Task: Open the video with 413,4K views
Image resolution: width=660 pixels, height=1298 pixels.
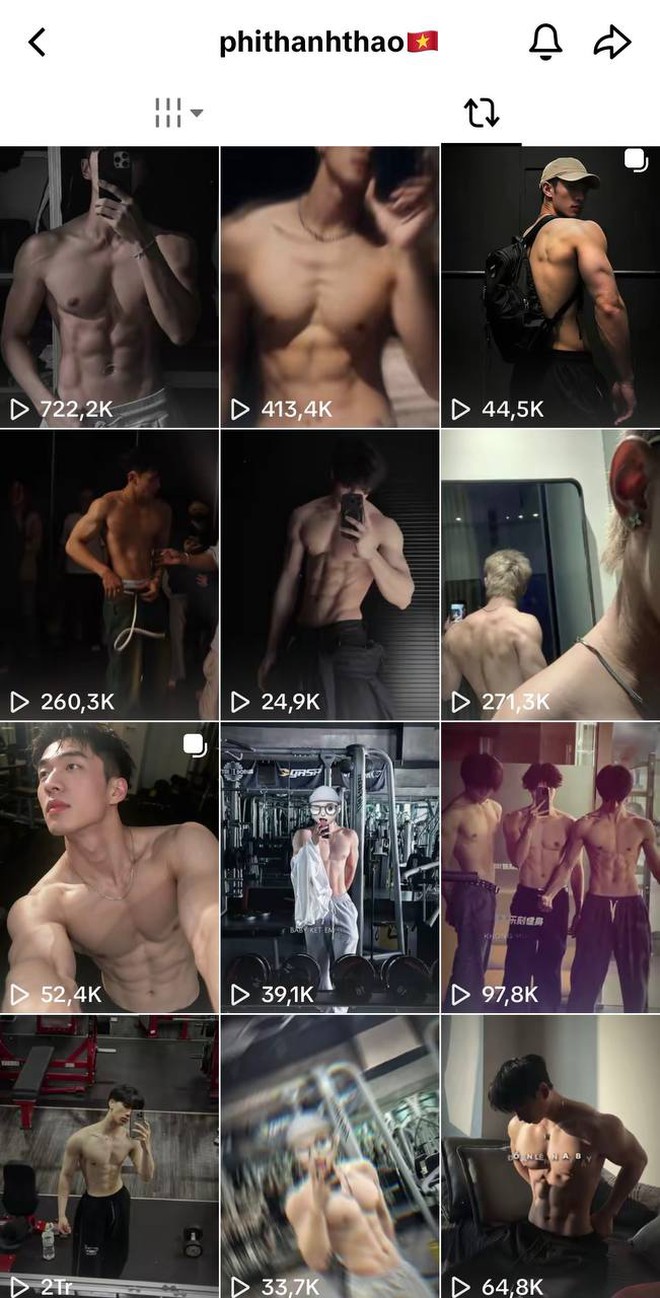Action: click(x=329, y=286)
